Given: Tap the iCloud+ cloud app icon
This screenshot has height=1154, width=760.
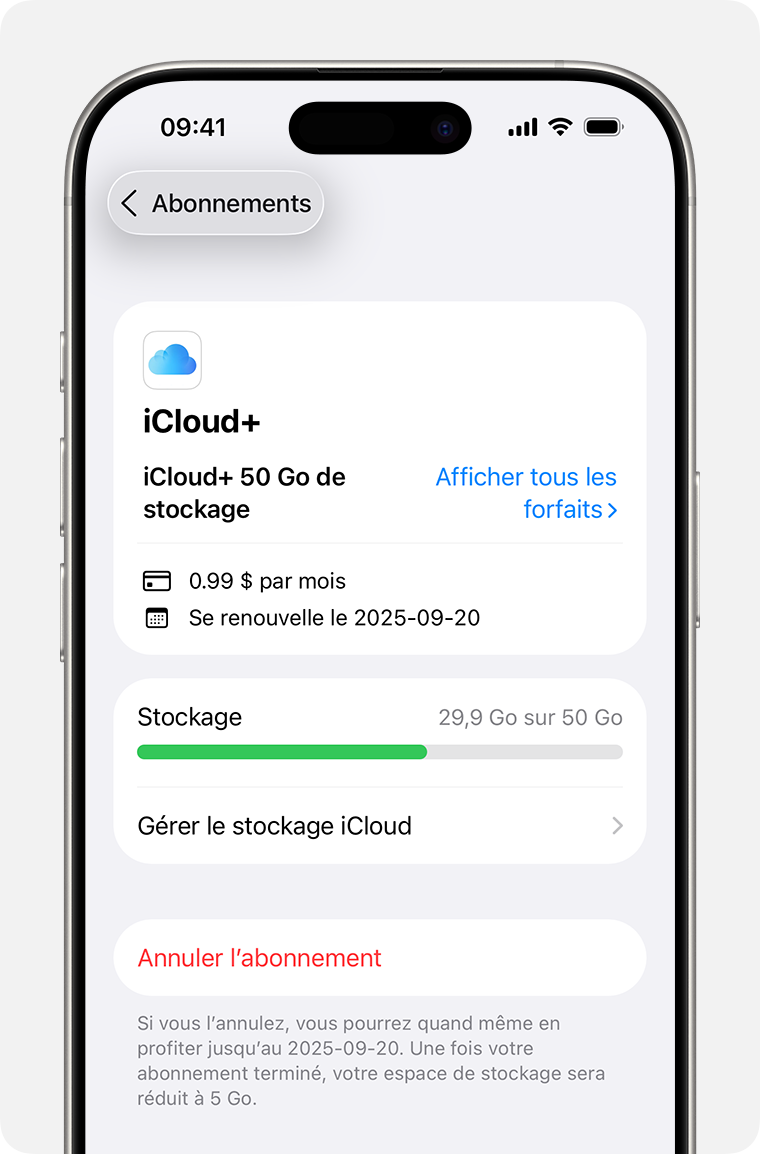Looking at the screenshot, I should tap(172, 360).
